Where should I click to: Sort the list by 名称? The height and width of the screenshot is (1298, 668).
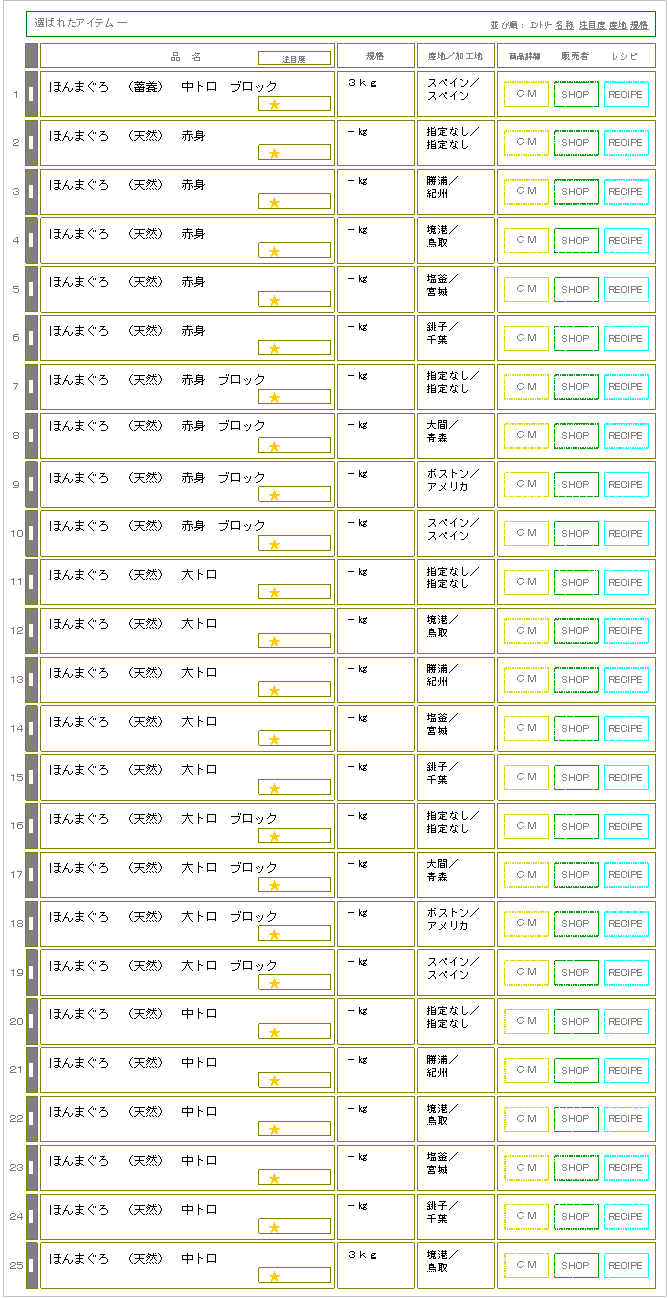(x=564, y=24)
